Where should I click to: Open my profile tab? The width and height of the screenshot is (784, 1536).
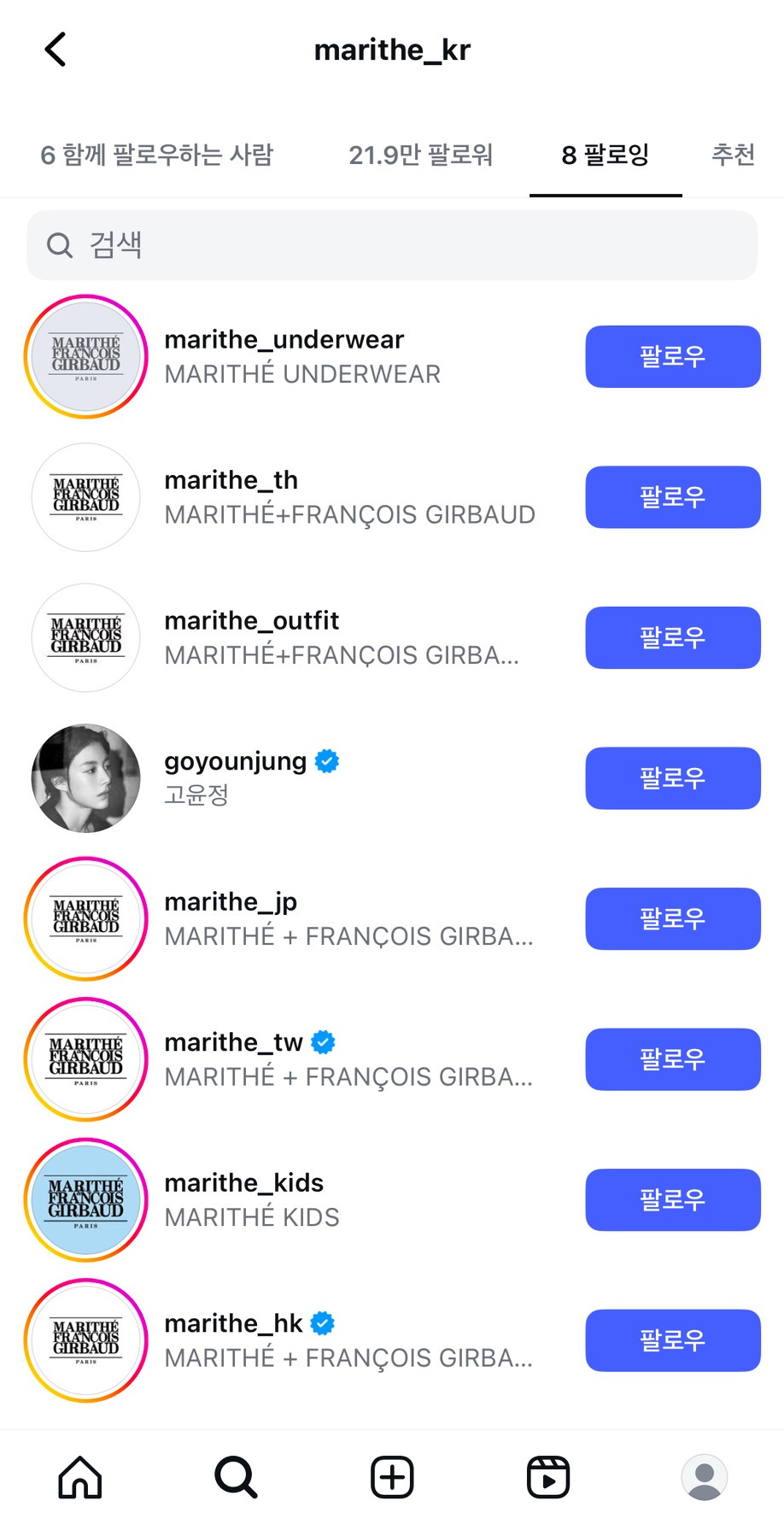point(704,1477)
